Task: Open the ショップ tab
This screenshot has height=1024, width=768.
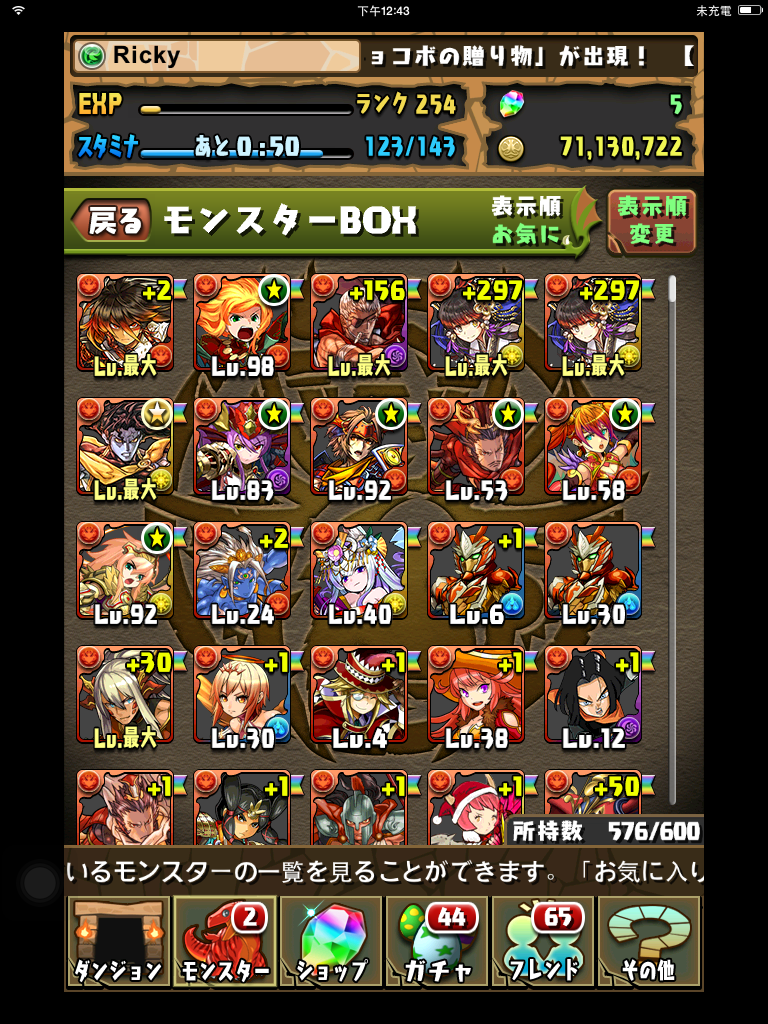Action: pyautogui.click(x=331, y=940)
